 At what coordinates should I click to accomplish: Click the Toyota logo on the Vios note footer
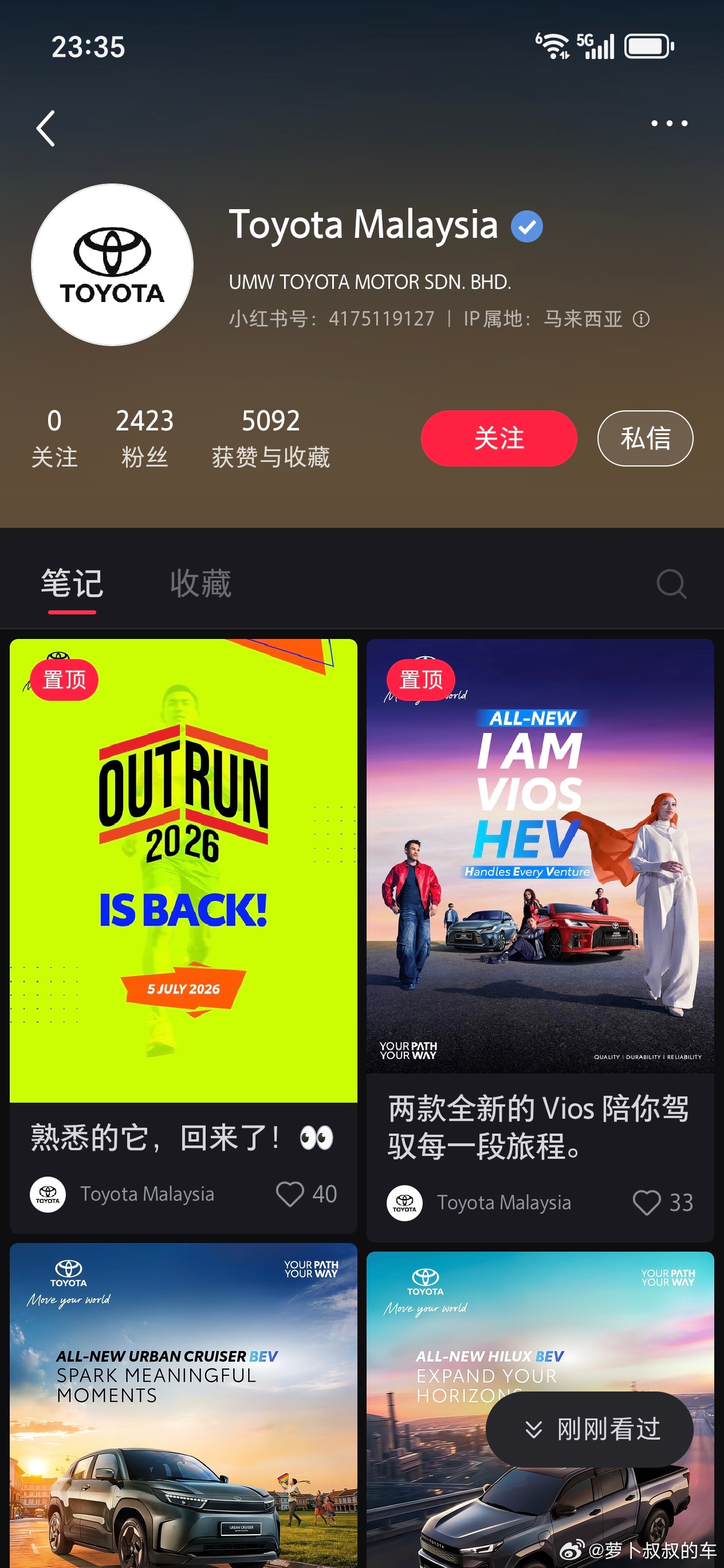404,1203
